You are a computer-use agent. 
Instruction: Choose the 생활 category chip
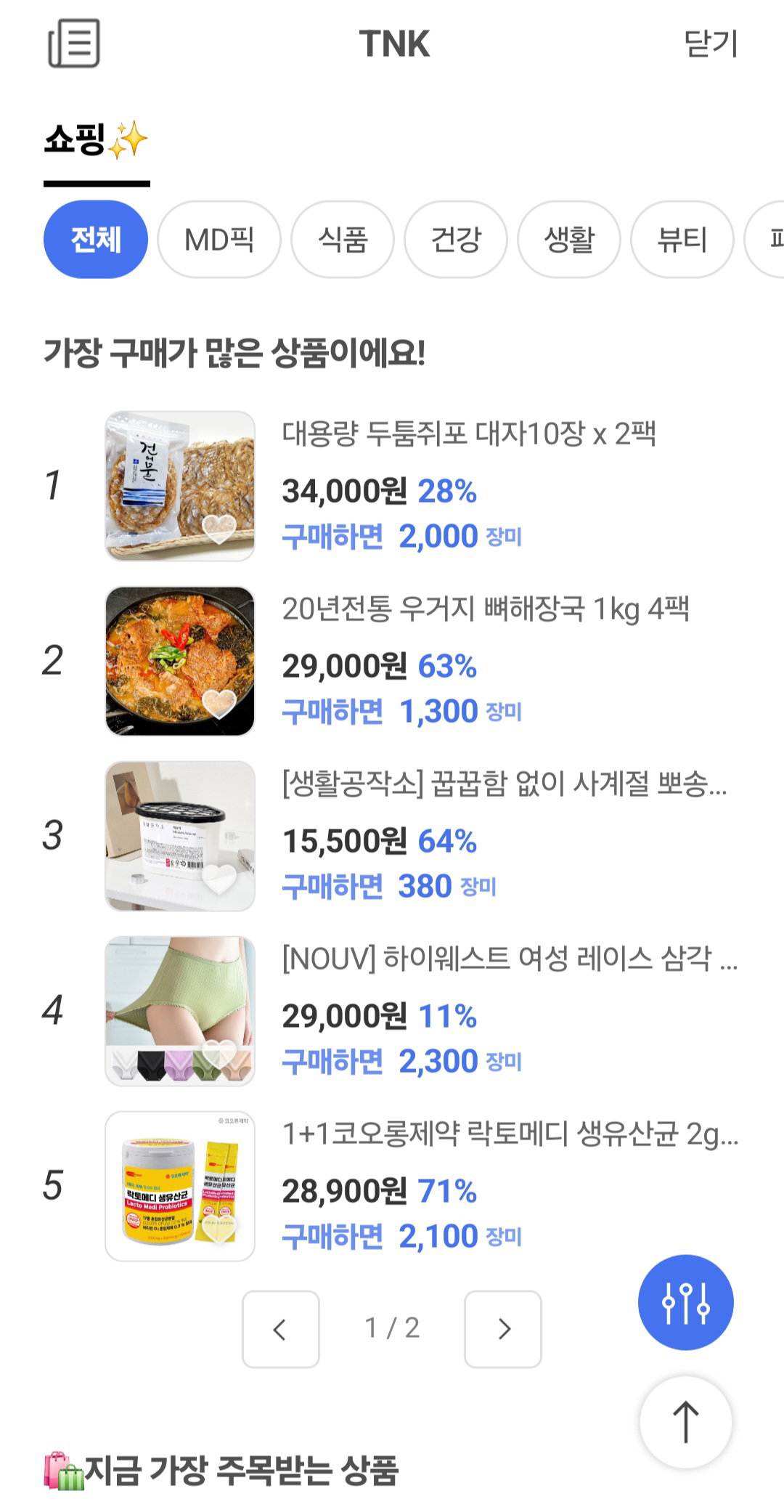569,240
